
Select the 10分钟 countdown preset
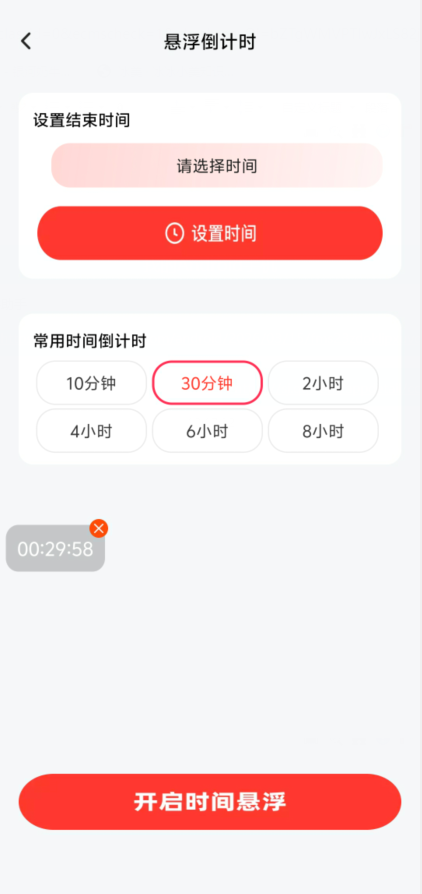(91, 383)
